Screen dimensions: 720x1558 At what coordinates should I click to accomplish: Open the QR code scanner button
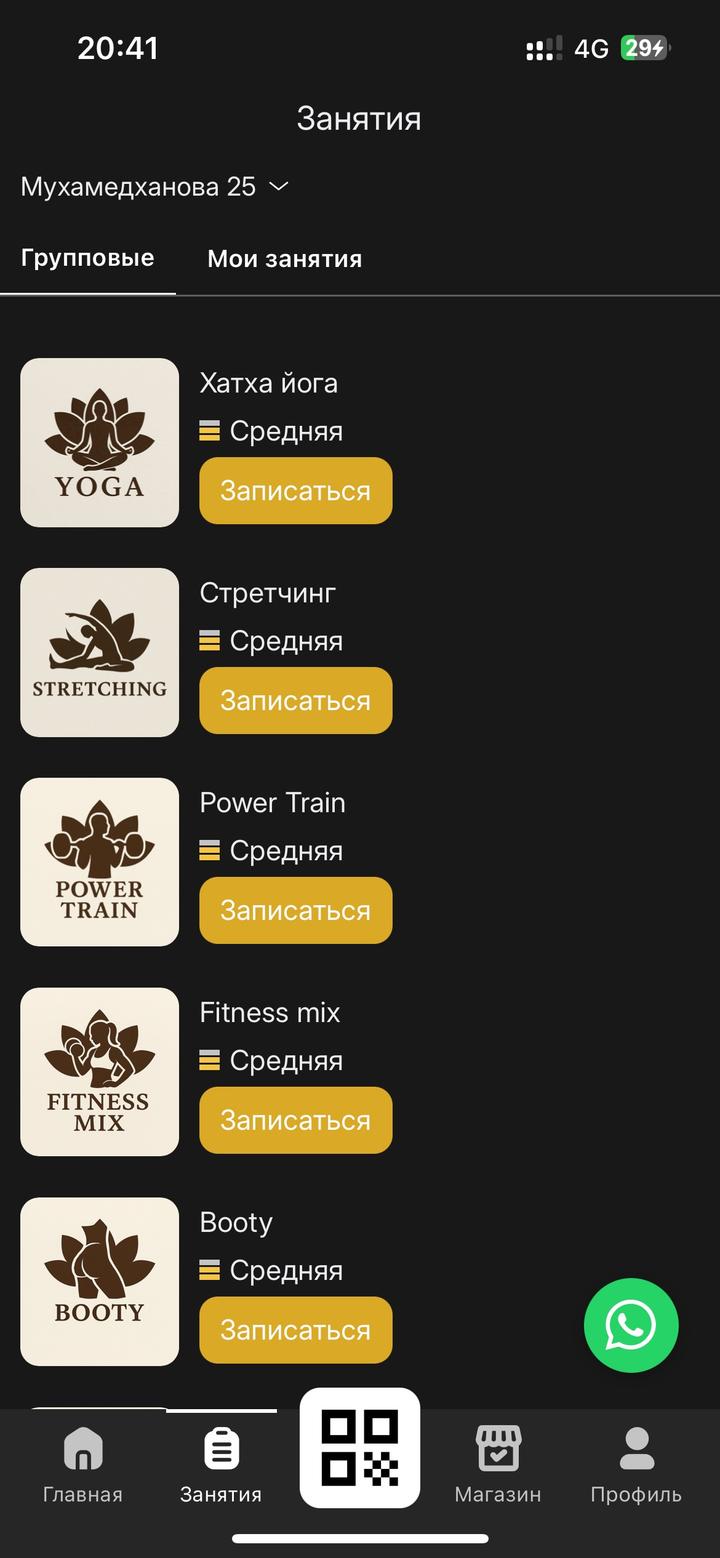coord(360,1447)
